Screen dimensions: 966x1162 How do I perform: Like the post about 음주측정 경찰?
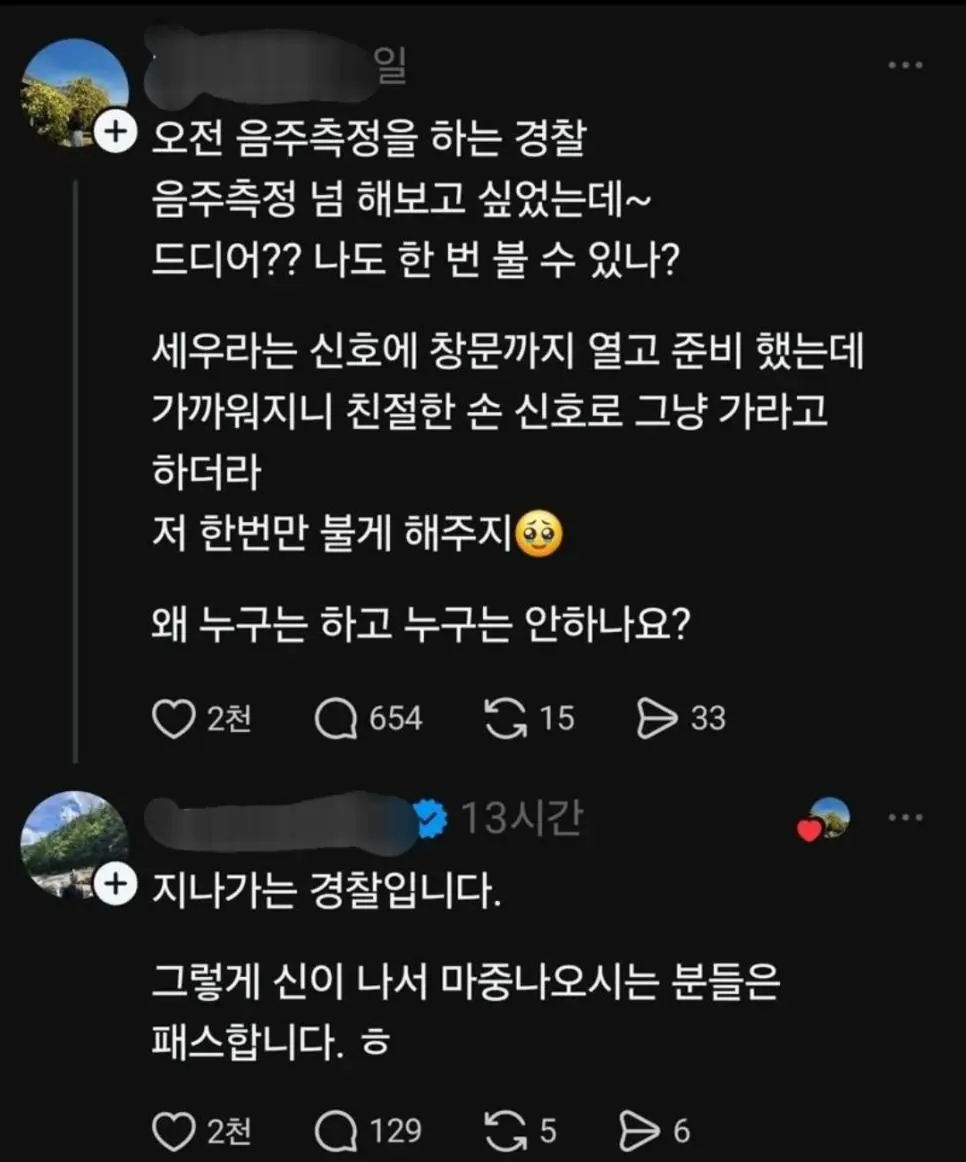coord(174,718)
